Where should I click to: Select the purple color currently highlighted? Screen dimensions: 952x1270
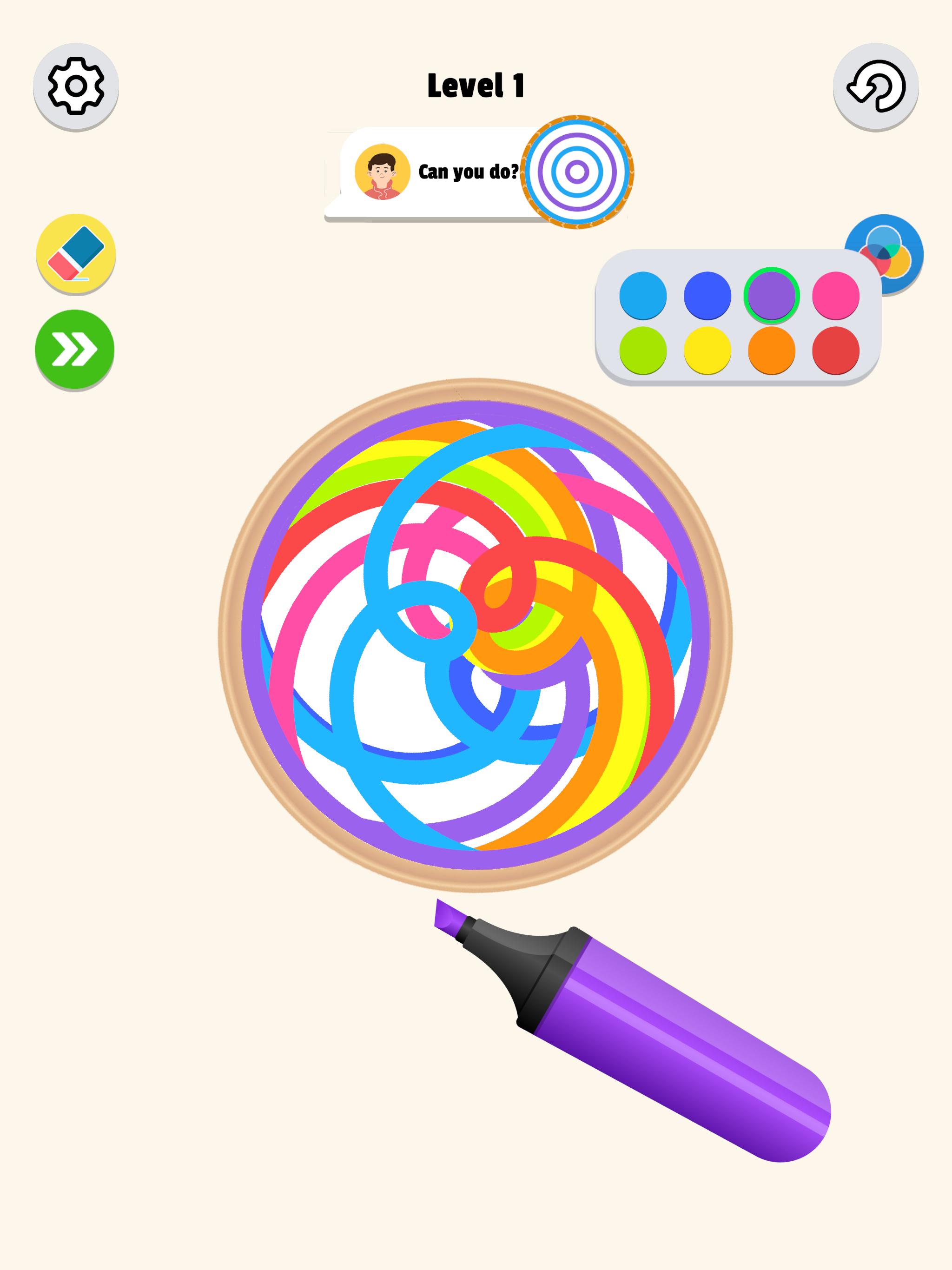click(772, 296)
